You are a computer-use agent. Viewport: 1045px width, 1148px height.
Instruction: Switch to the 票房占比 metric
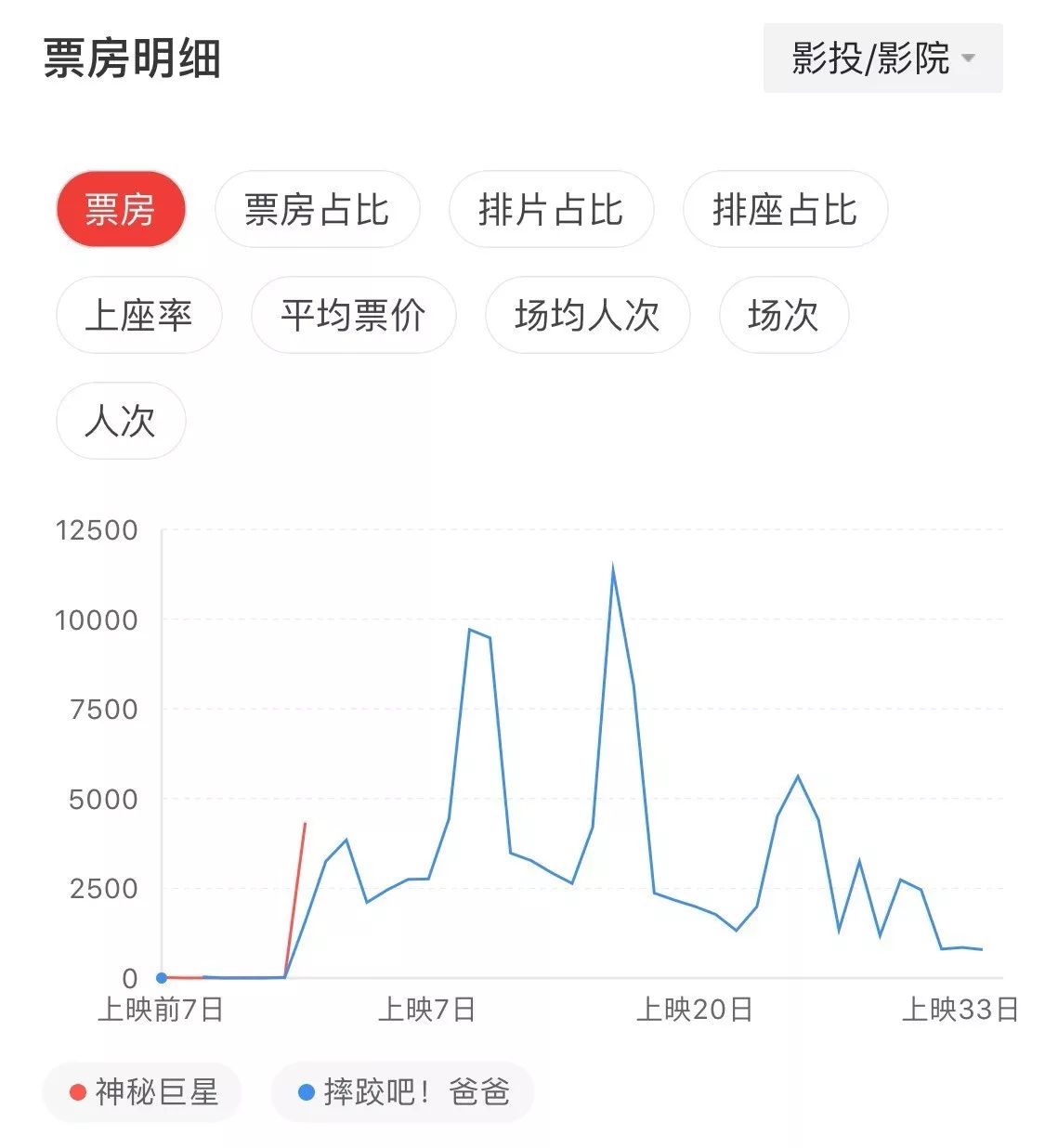(317, 209)
